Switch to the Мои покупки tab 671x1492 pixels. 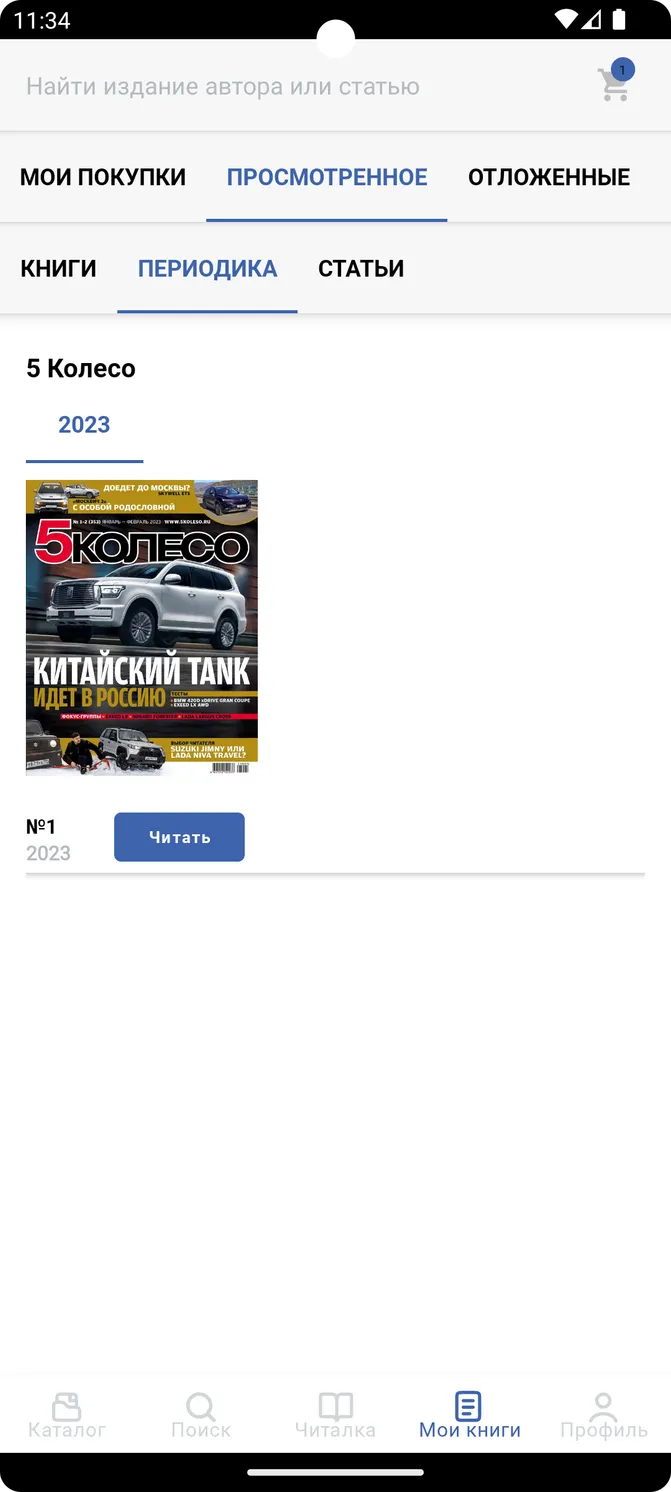click(x=103, y=178)
